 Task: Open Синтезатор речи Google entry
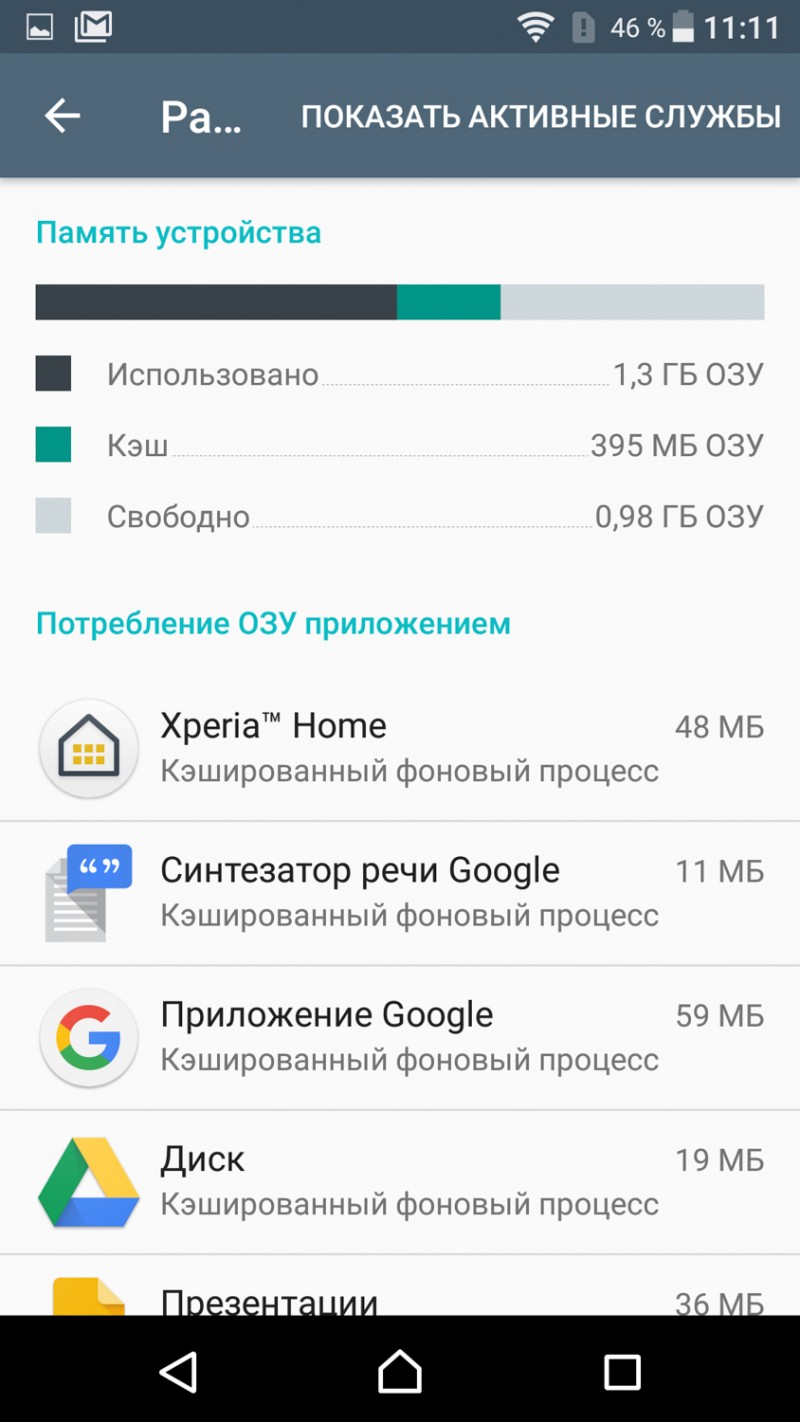coord(400,894)
